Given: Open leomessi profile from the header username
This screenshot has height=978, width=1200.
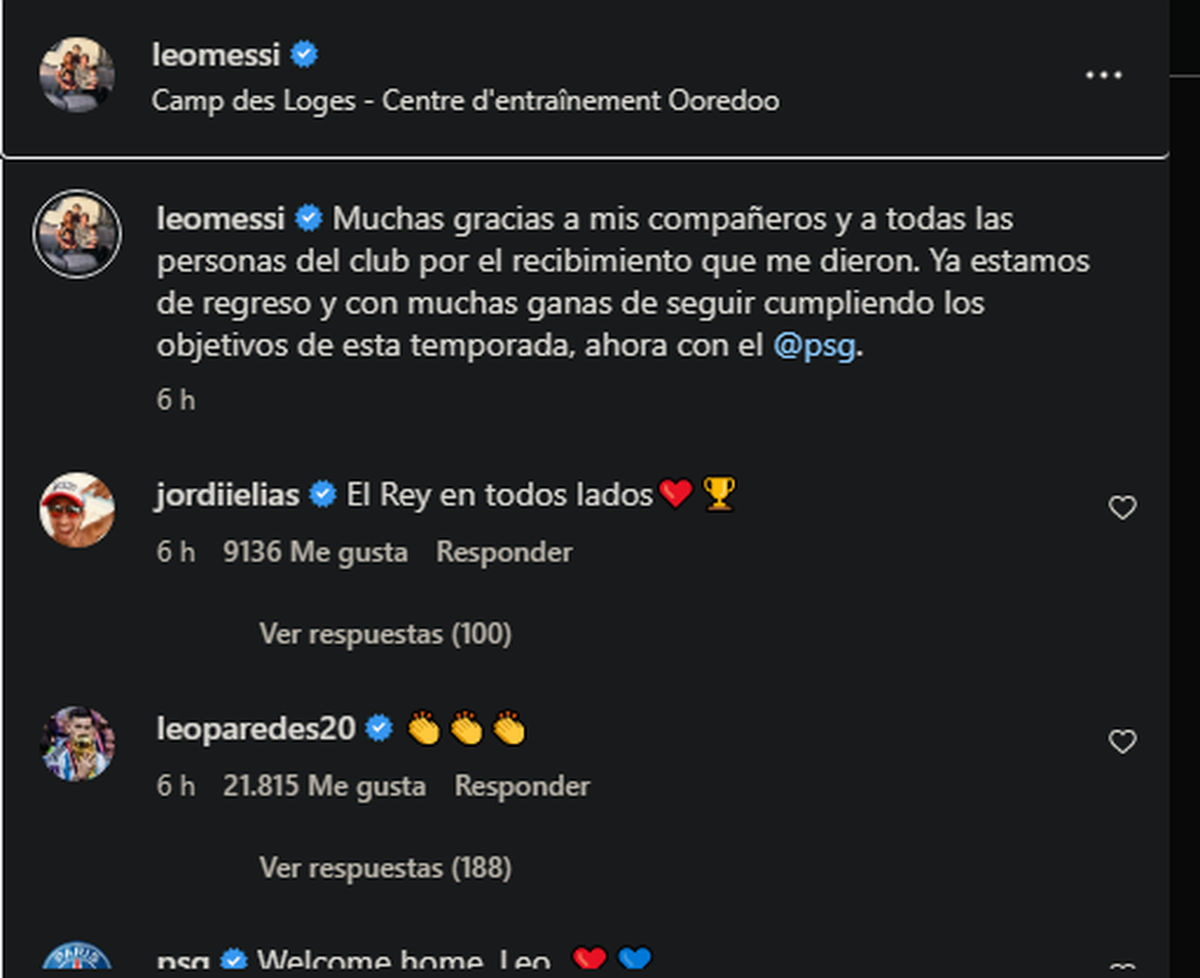Looking at the screenshot, I should point(216,55).
